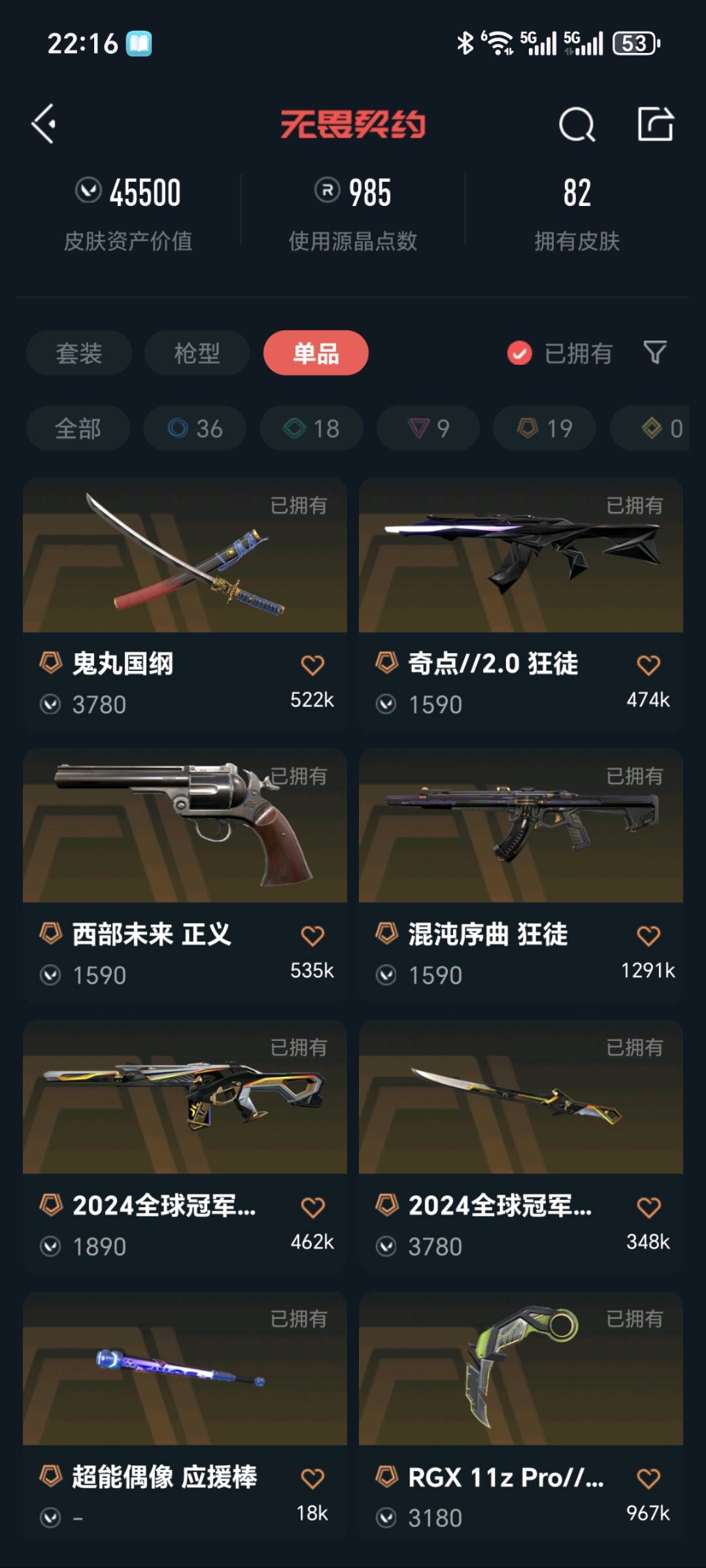This screenshot has height=1568, width=706.
Task: Switch to the 套装 tab
Action: point(79,353)
